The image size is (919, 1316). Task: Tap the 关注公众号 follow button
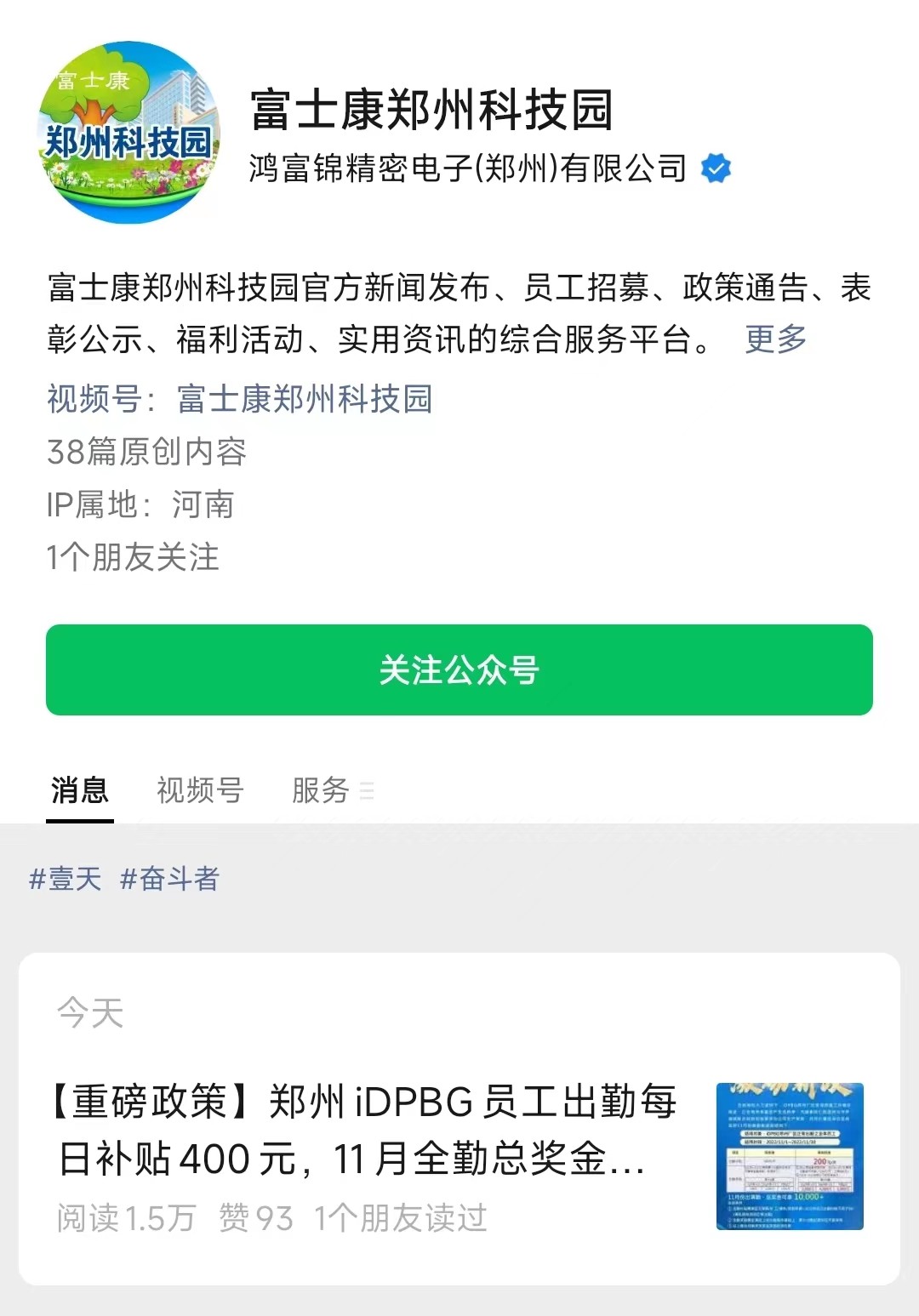[459, 670]
